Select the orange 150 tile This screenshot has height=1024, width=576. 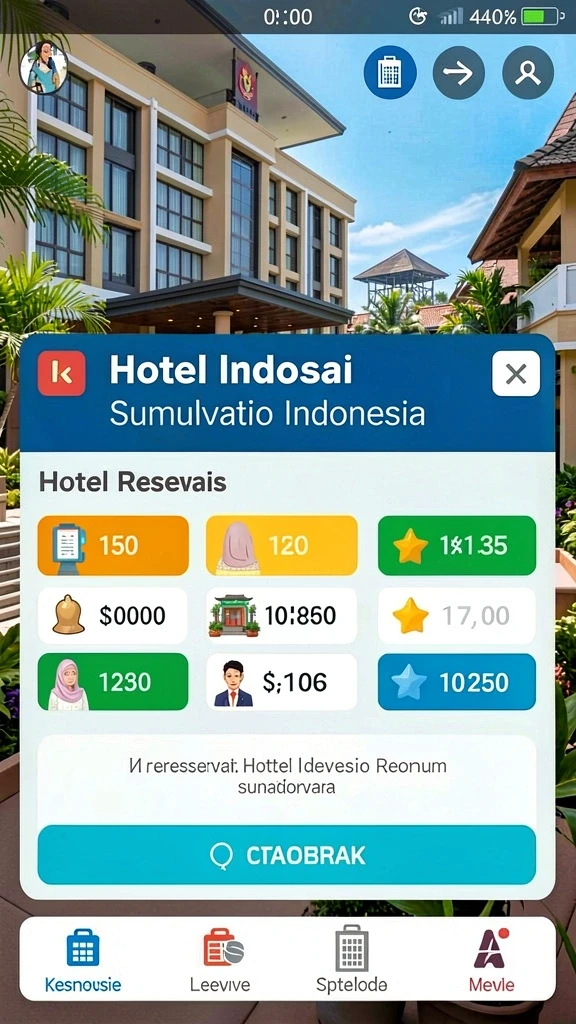pyautogui.click(x=113, y=545)
